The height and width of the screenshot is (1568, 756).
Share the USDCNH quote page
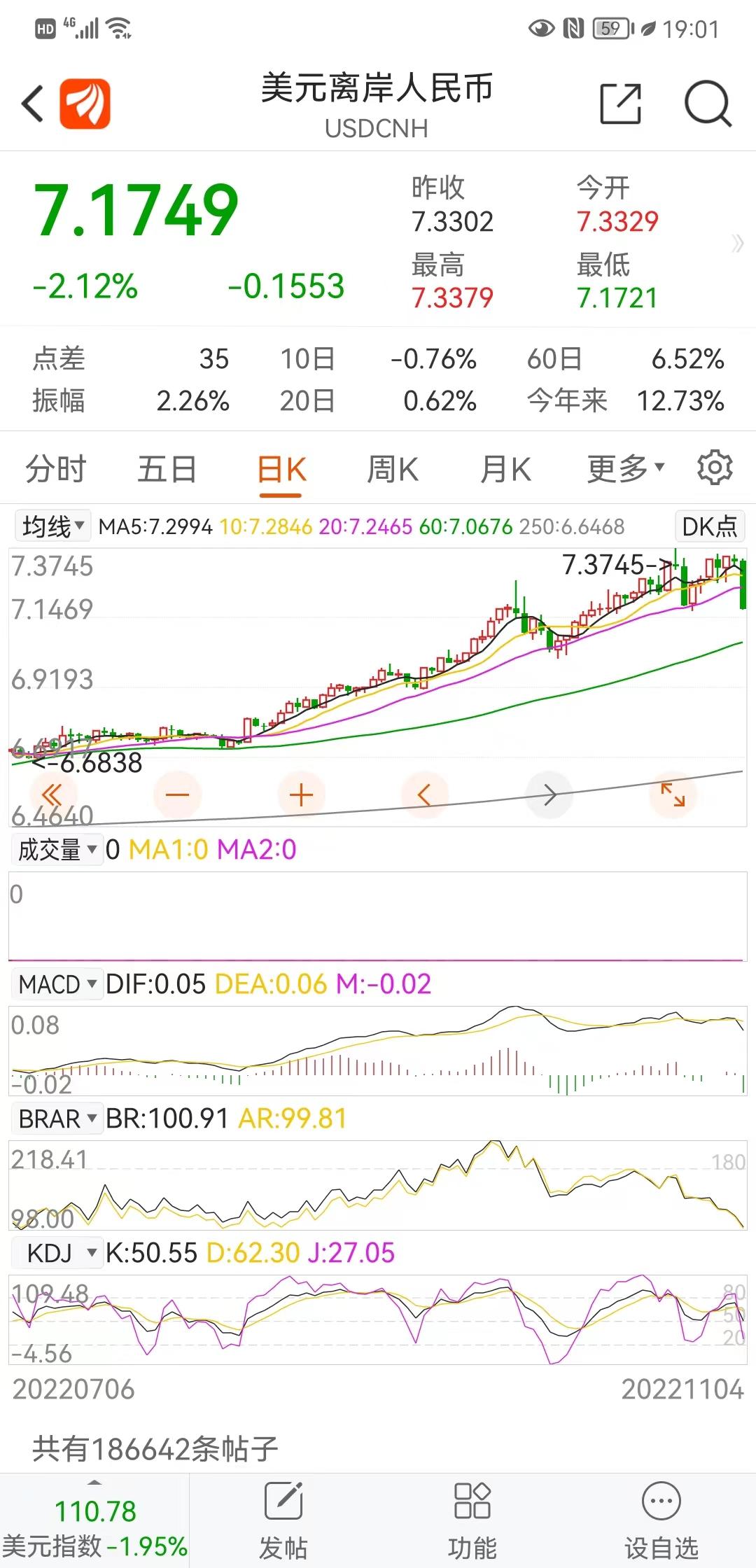pyautogui.click(x=620, y=104)
